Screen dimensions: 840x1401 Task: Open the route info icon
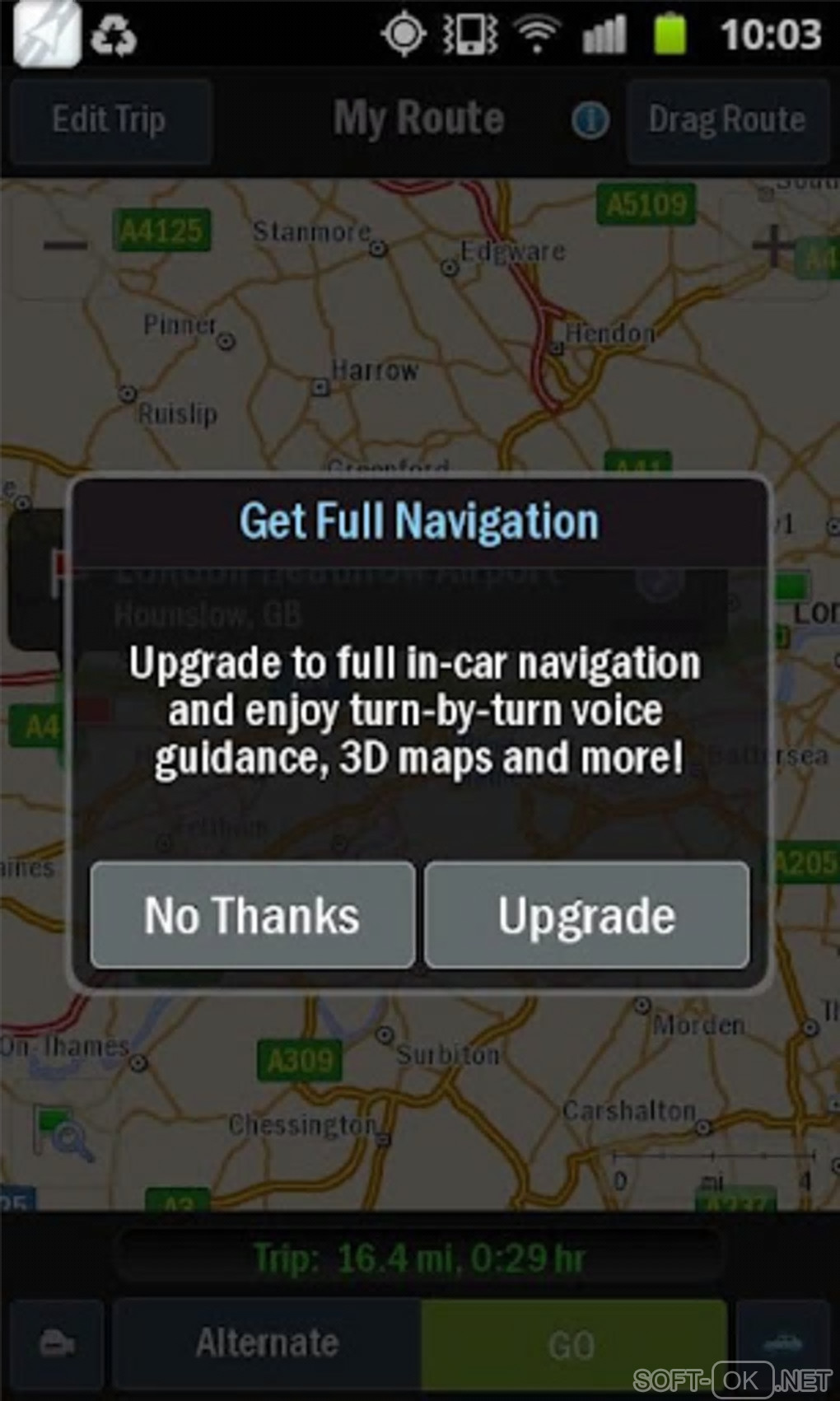tap(590, 121)
